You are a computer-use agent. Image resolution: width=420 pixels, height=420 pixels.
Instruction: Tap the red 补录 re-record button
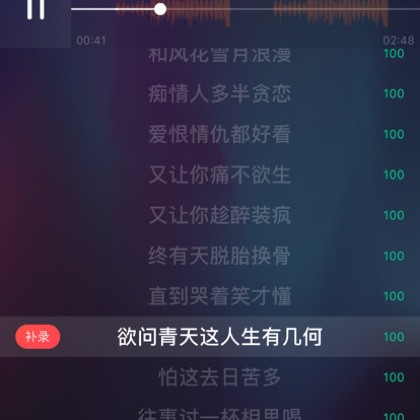pyautogui.click(x=38, y=337)
